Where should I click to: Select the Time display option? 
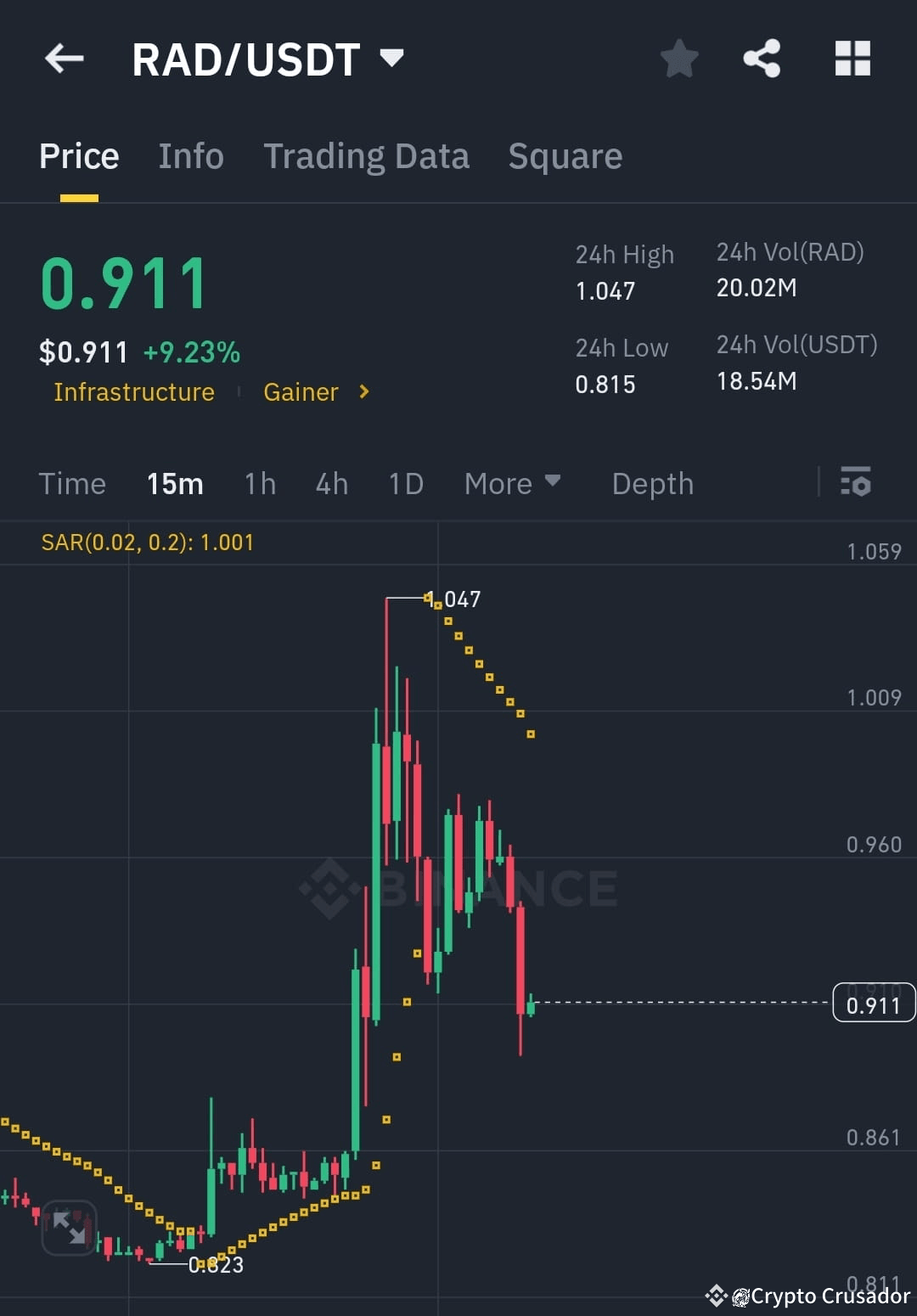pos(72,483)
